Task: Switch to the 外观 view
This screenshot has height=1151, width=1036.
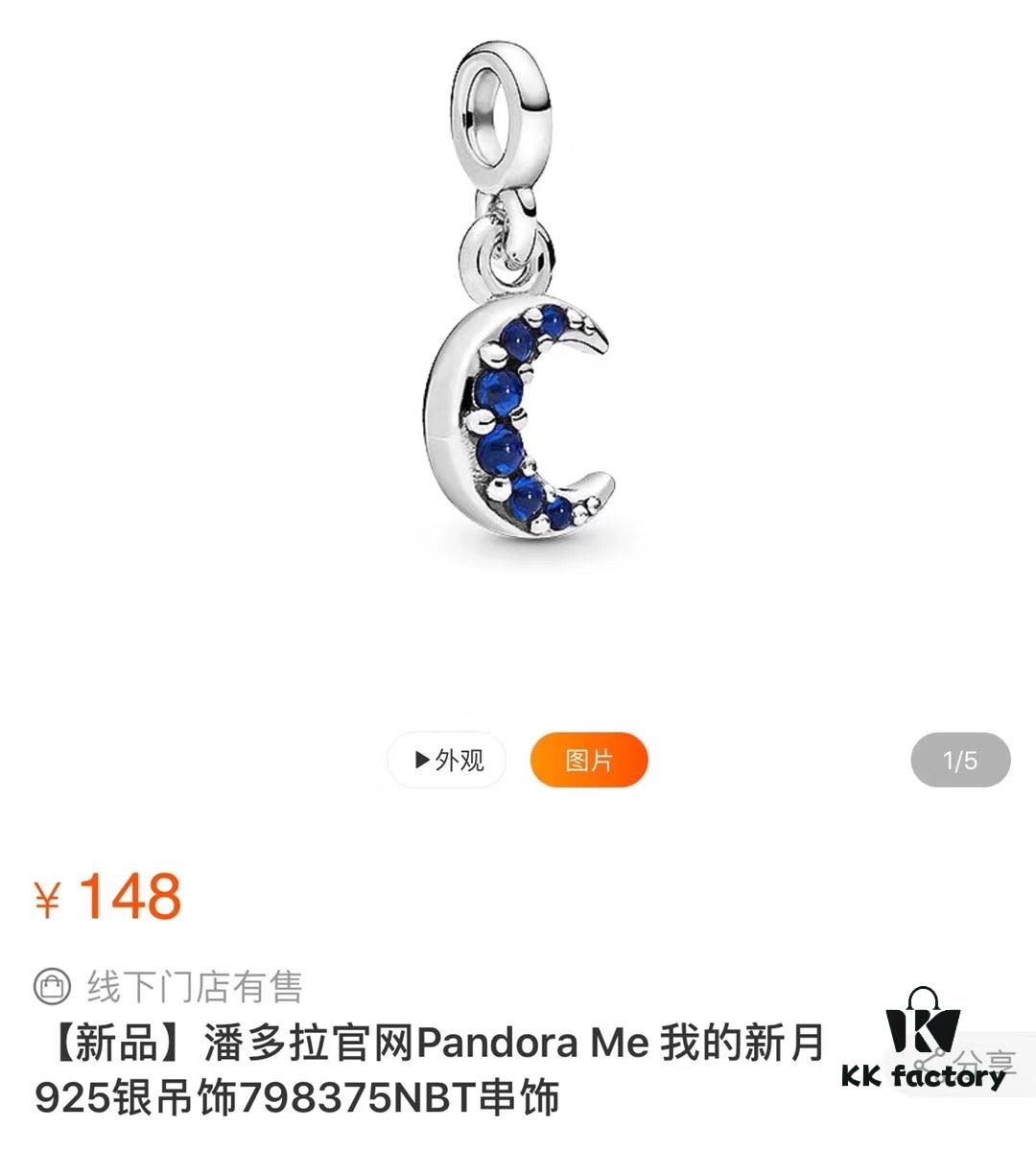Action: pos(446,759)
